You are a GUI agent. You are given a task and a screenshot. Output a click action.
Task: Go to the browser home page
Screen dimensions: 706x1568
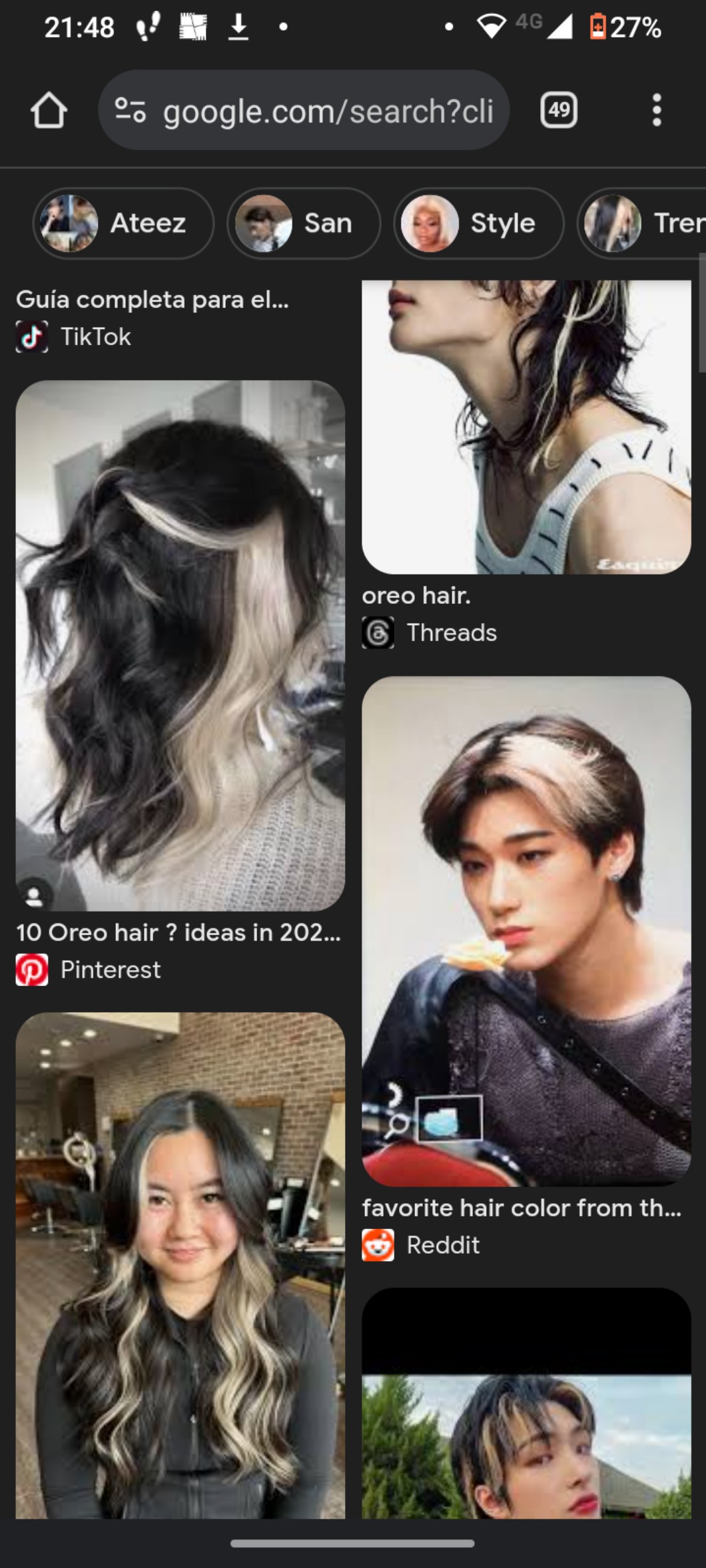coord(49,111)
